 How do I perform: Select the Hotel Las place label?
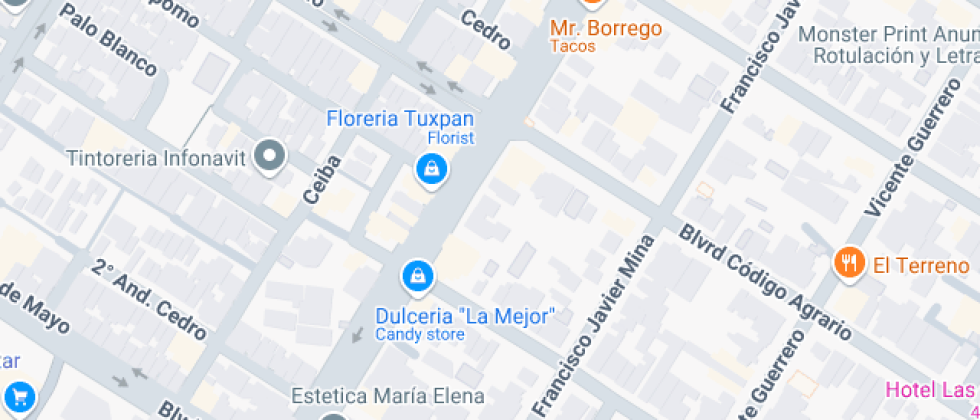click(x=930, y=390)
